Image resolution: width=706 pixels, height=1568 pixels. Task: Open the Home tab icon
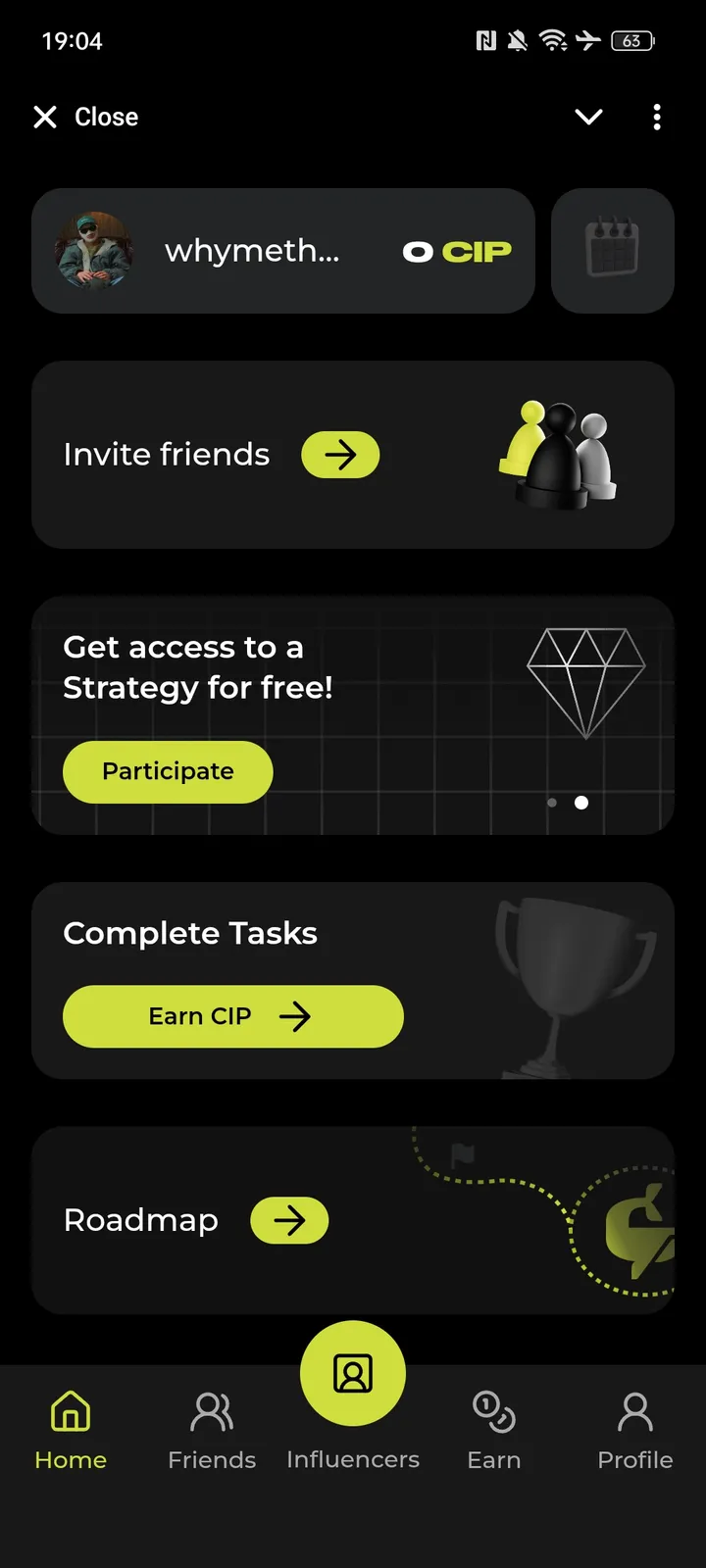tap(70, 1411)
